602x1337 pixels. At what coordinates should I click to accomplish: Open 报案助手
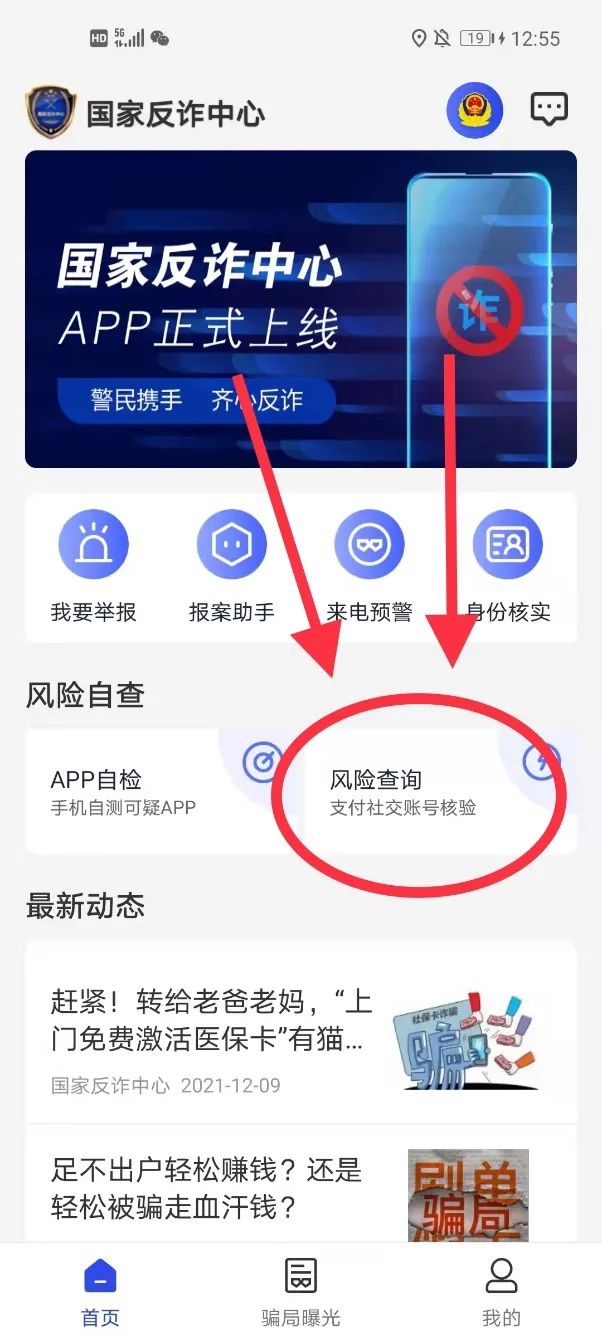click(x=231, y=567)
